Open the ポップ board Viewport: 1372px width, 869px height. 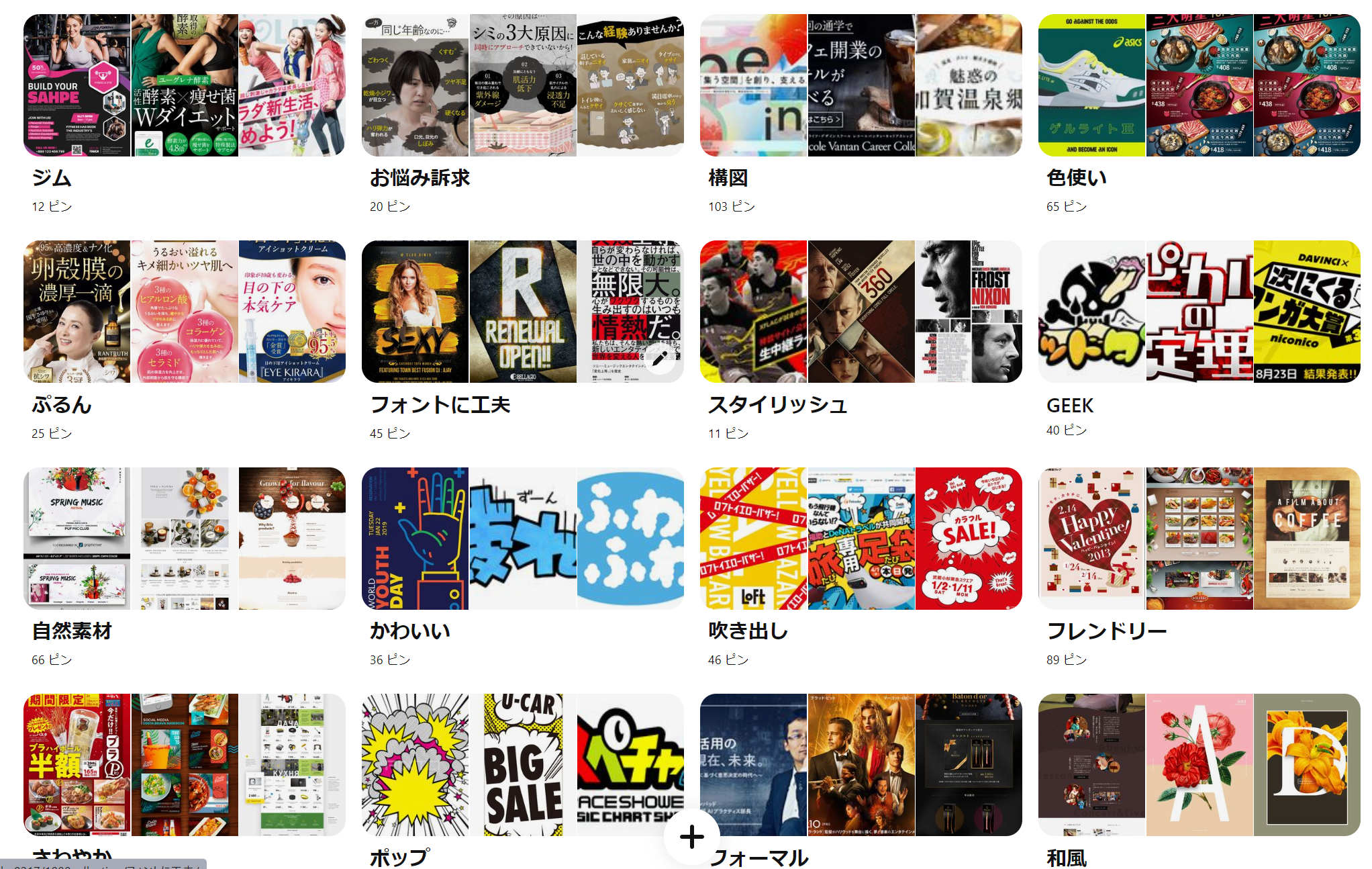point(522,765)
